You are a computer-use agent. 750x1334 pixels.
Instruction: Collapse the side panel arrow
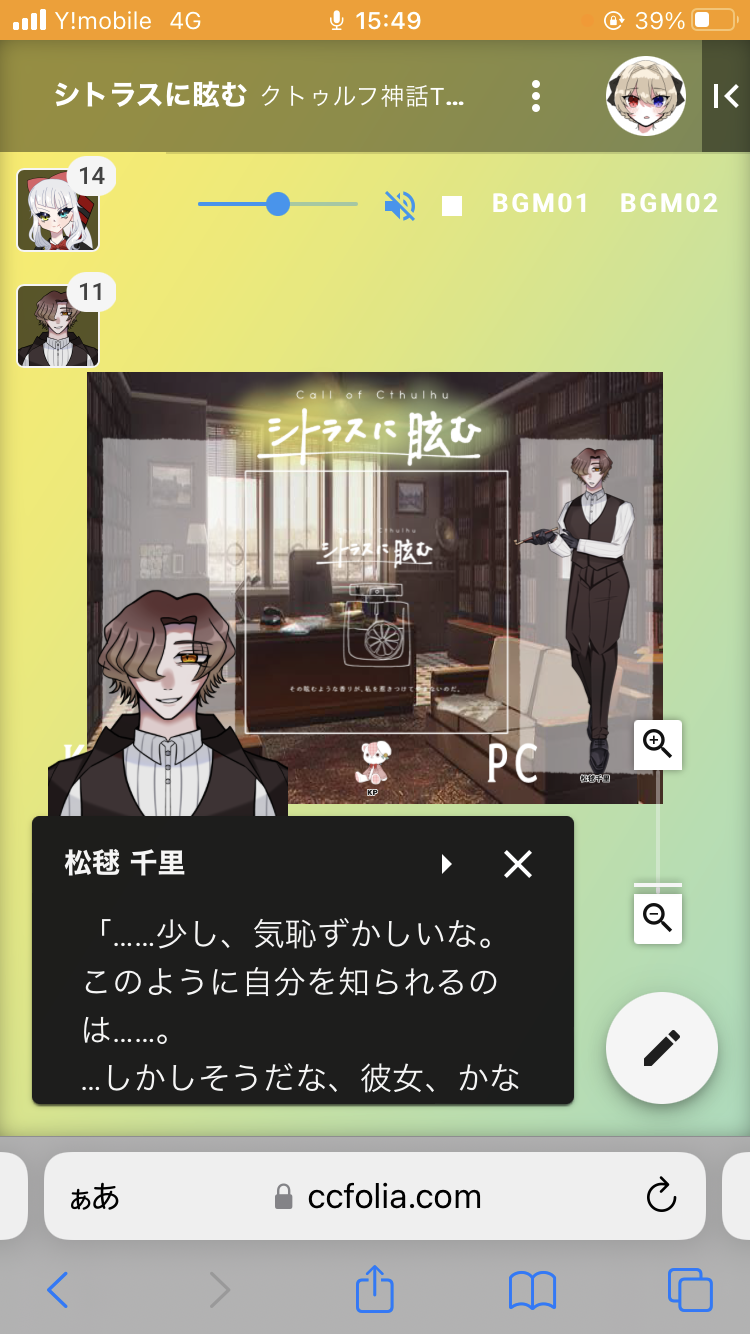coord(726,96)
